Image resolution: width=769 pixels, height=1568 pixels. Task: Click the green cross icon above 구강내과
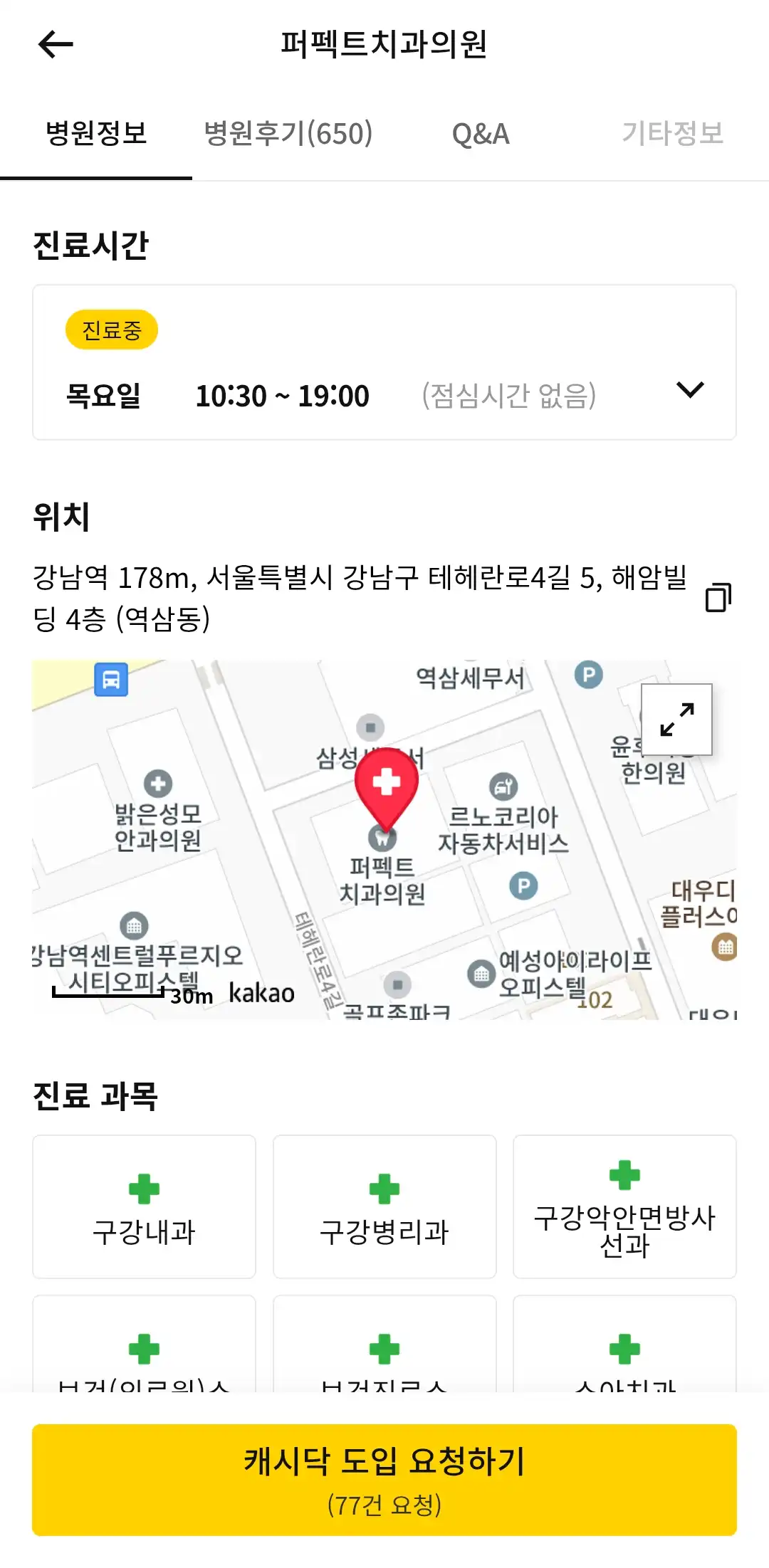(142, 1182)
